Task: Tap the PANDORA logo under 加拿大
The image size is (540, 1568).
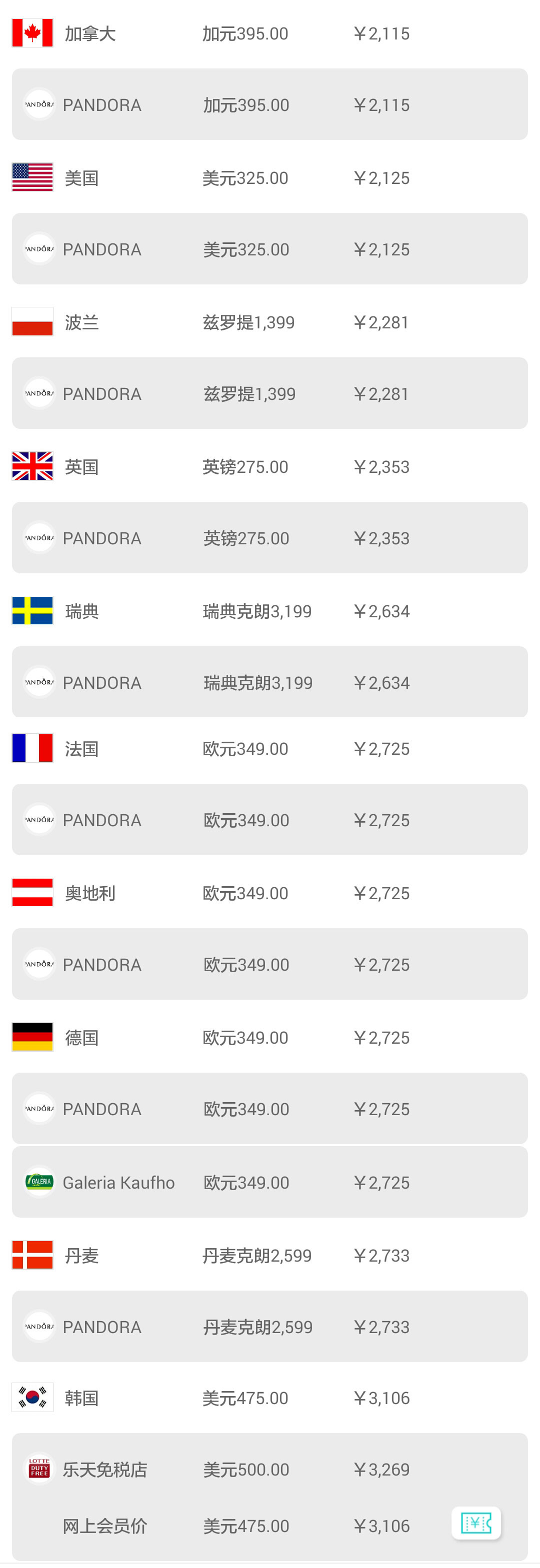Action: pos(39,104)
